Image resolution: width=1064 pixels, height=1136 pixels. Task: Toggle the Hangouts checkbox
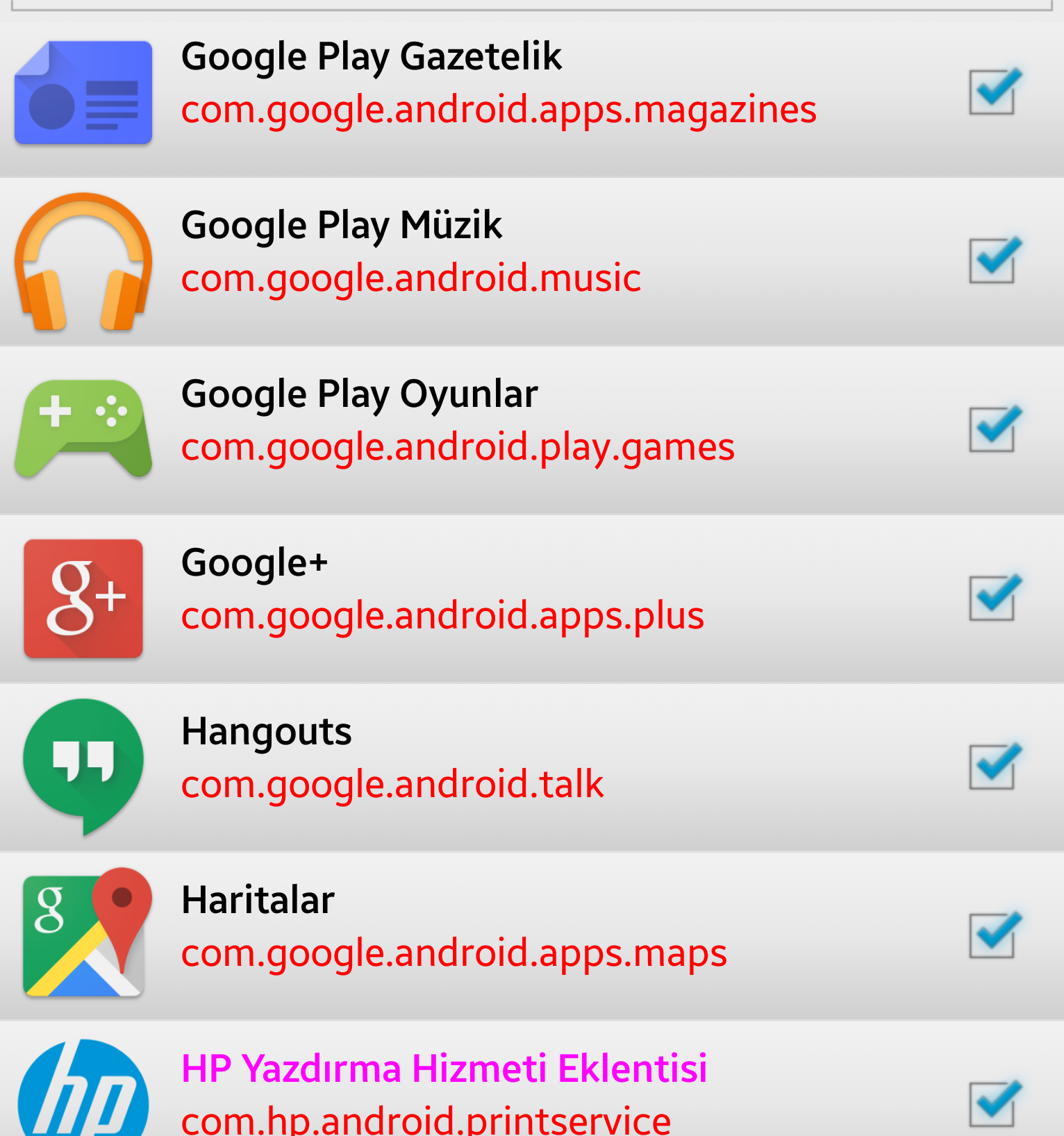[x=995, y=767]
